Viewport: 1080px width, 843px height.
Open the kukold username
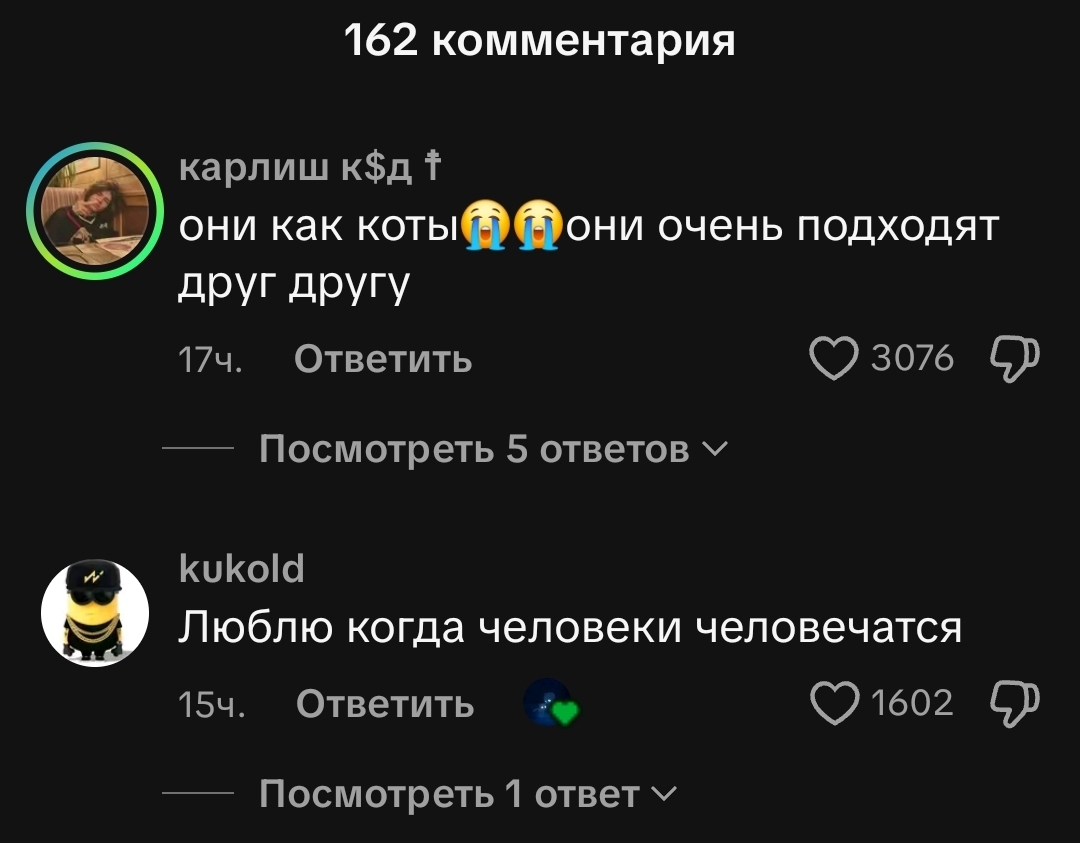[241, 569]
